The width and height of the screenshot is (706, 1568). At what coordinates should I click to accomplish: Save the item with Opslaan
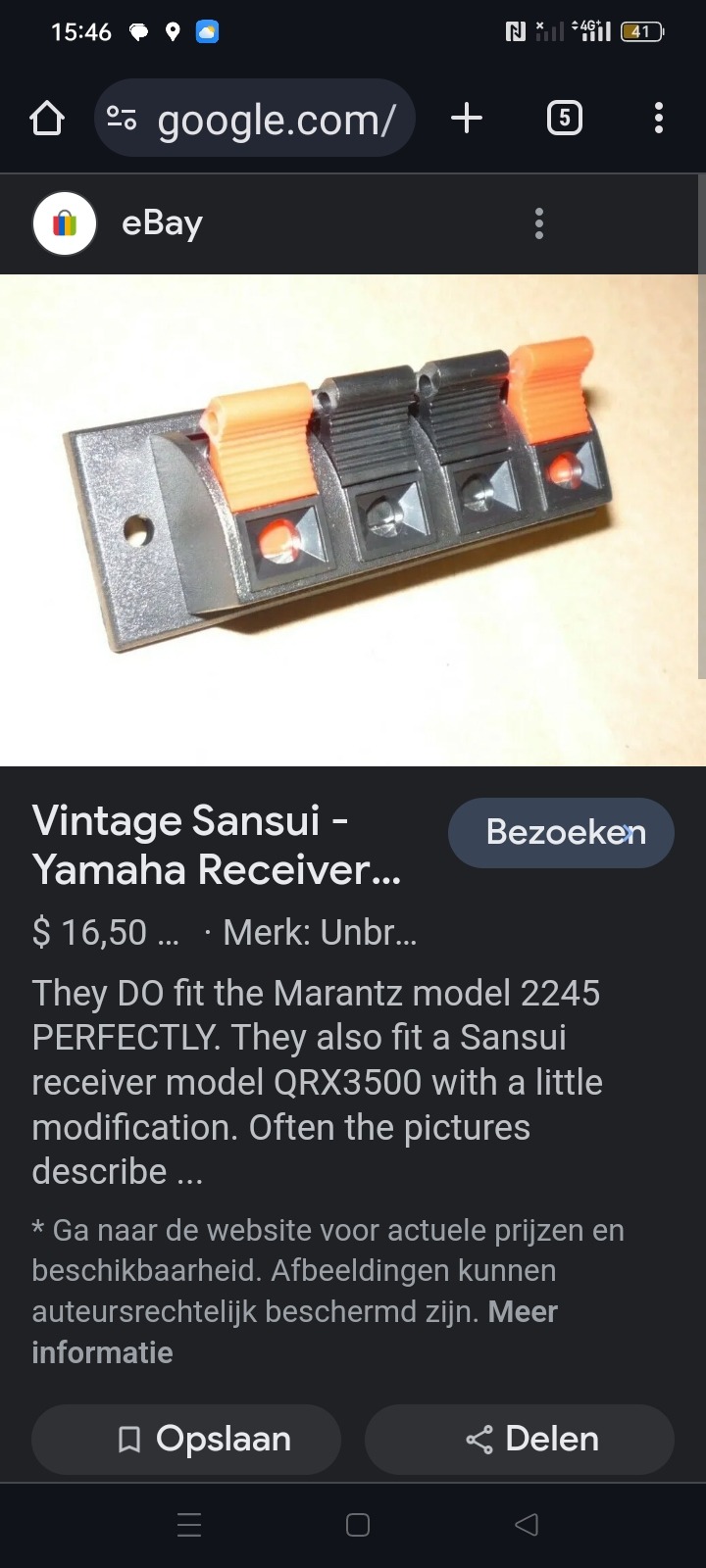click(186, 1439)
